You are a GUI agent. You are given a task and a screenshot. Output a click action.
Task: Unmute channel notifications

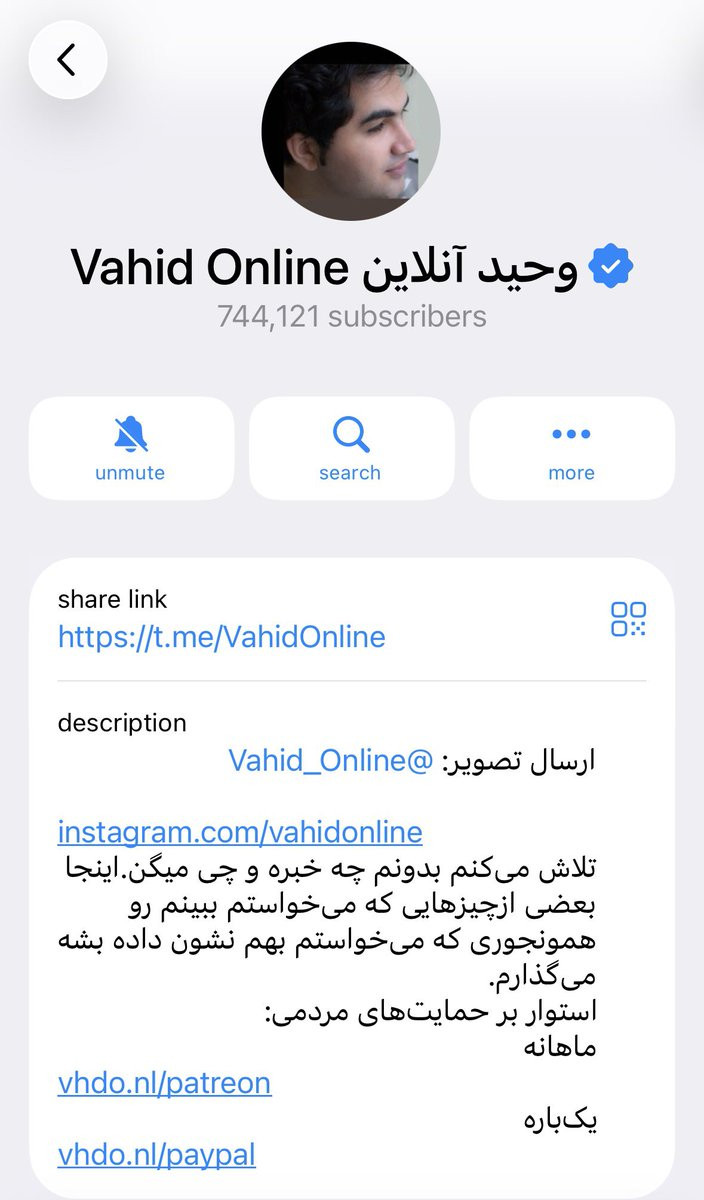click(130, 448)
